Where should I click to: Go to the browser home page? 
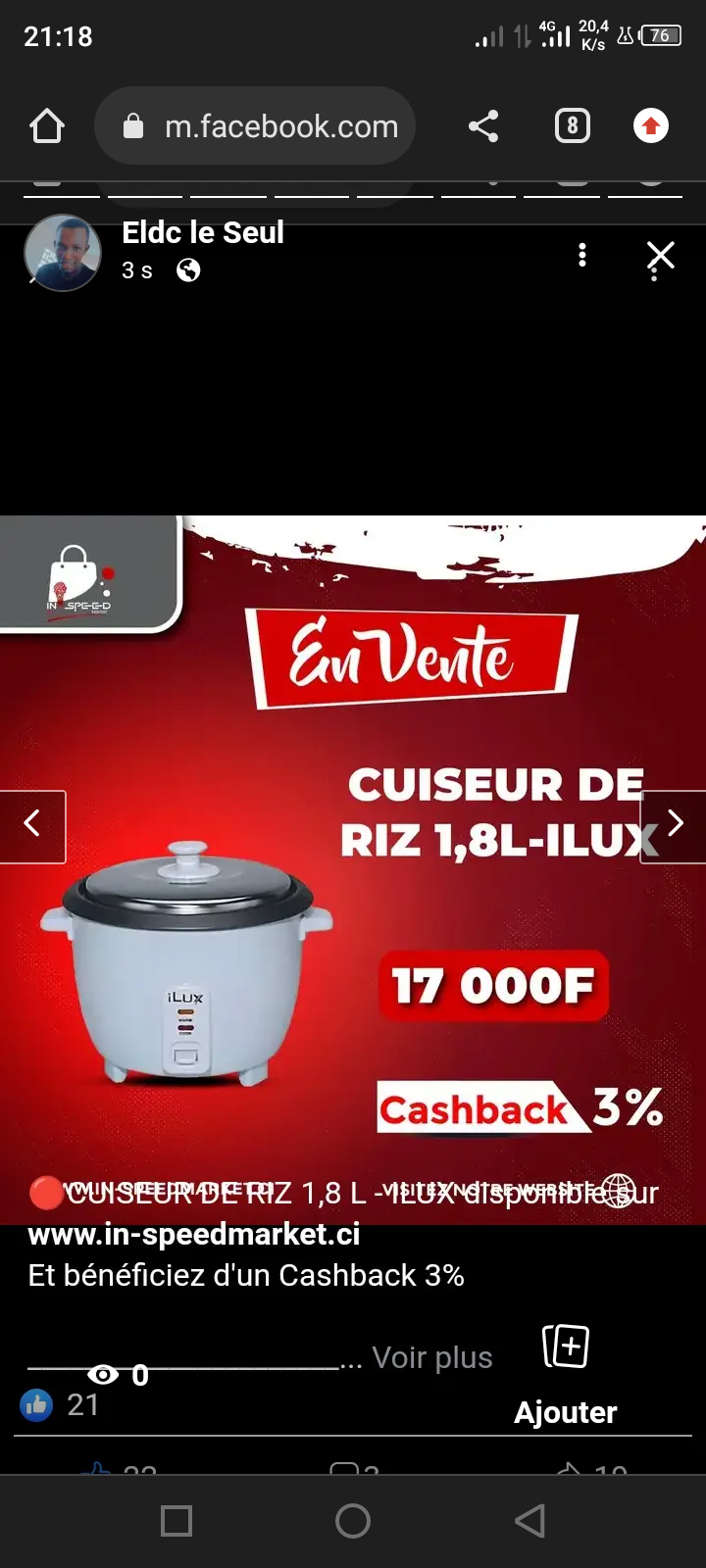(46, 126)
